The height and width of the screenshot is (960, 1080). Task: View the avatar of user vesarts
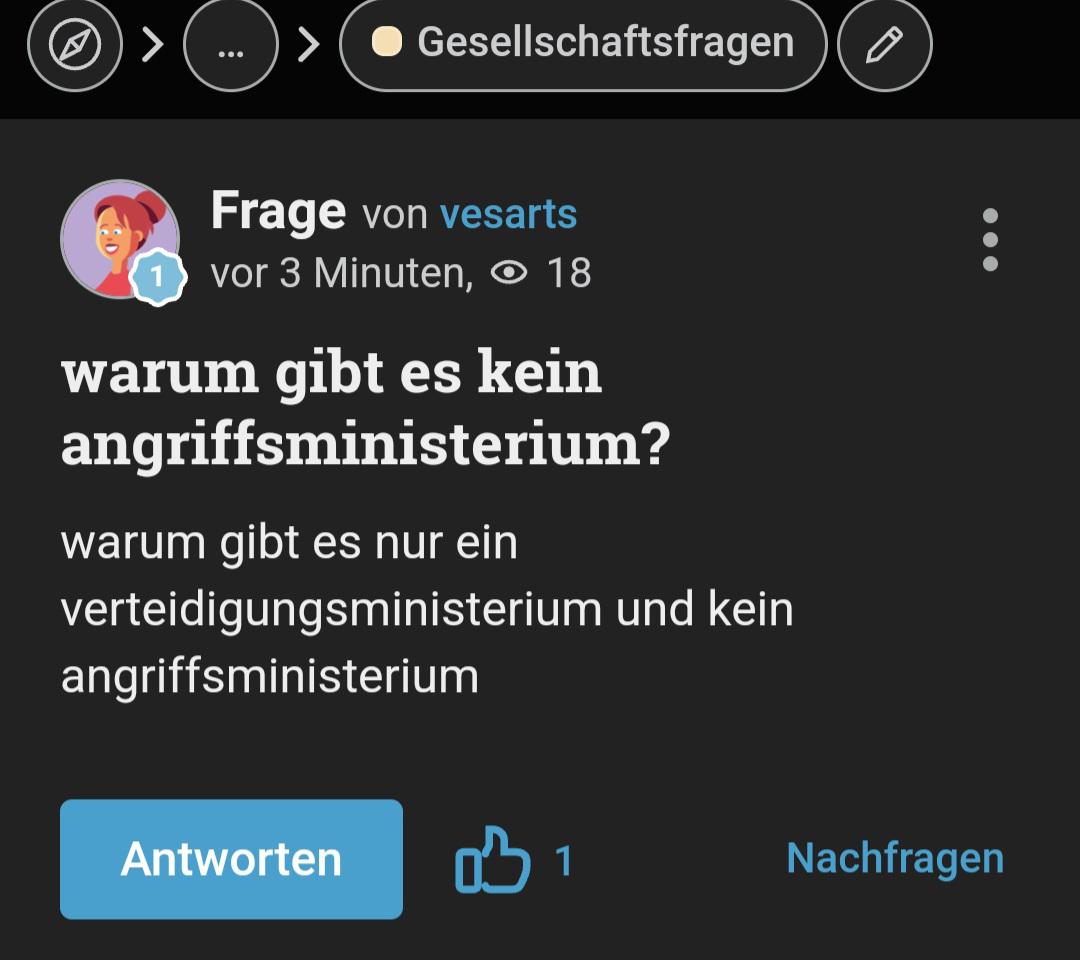pos(120,240)
